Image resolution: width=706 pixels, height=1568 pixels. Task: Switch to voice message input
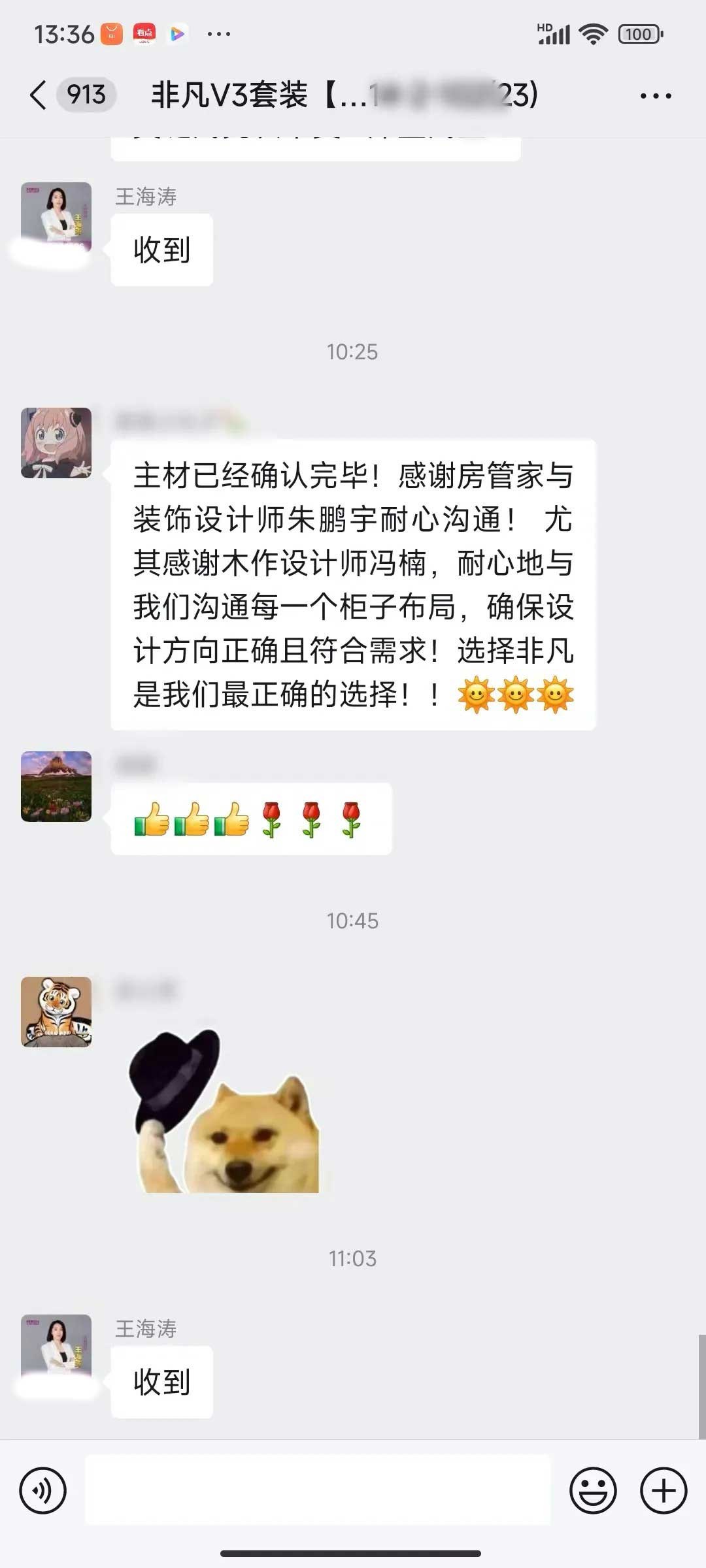click(x=43, y=1491)
